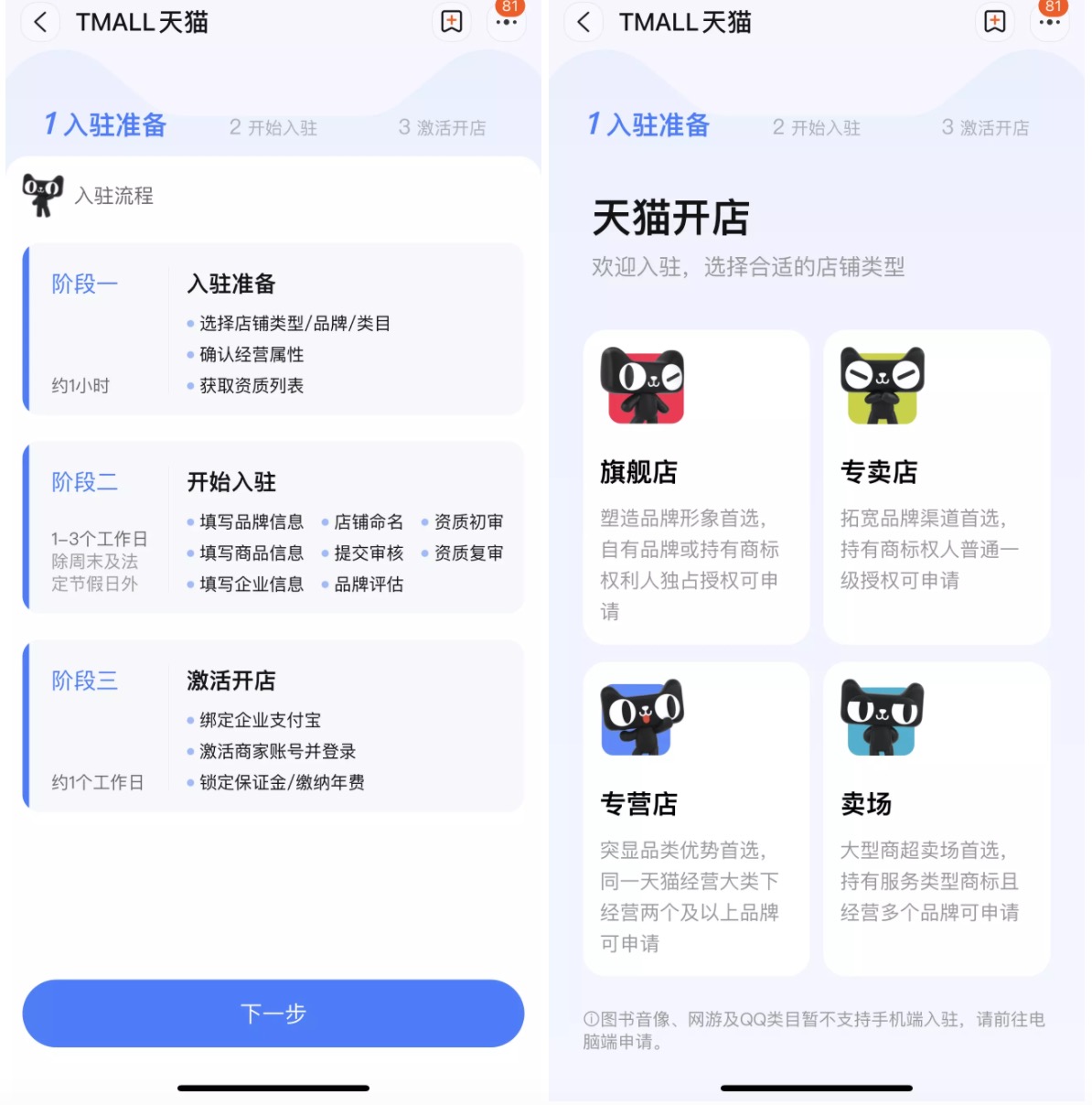The width and height of the screenshot is (1092, 1105).
Task: Open the bookmark icon in the left header
Action: click(x=451, y=22)
